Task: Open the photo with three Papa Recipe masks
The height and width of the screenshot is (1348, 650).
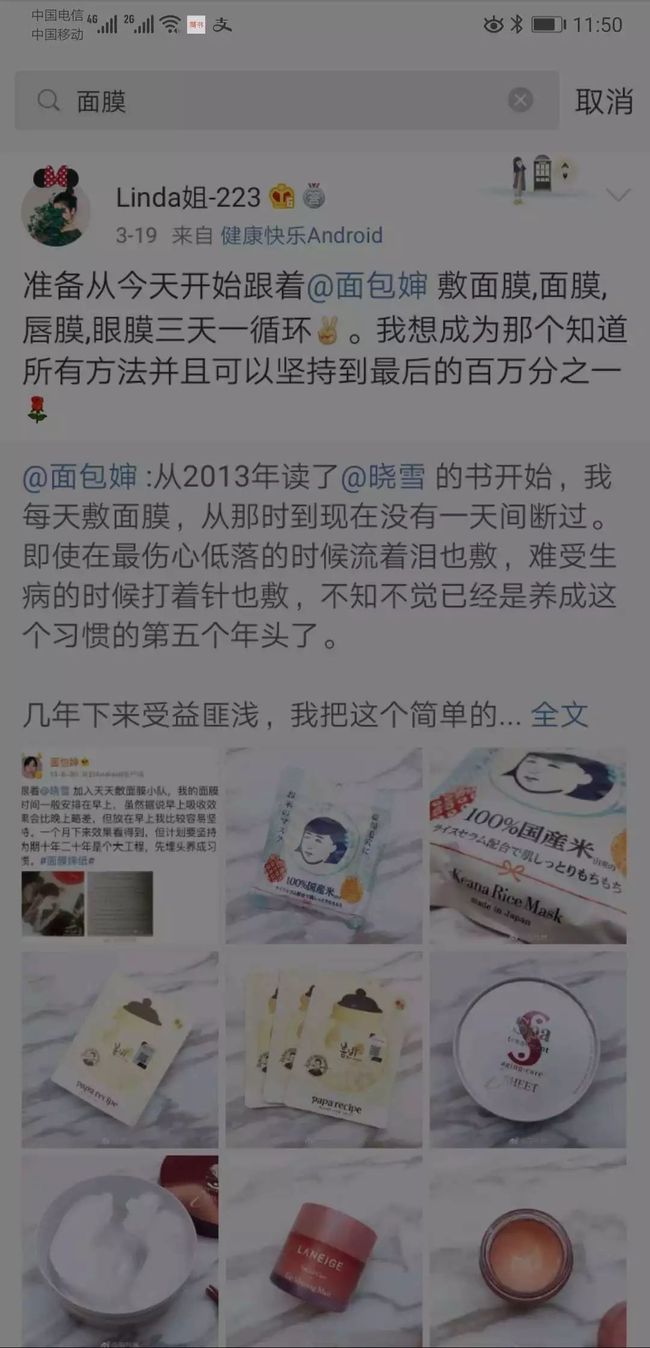Action: [x=324, y=1049]
